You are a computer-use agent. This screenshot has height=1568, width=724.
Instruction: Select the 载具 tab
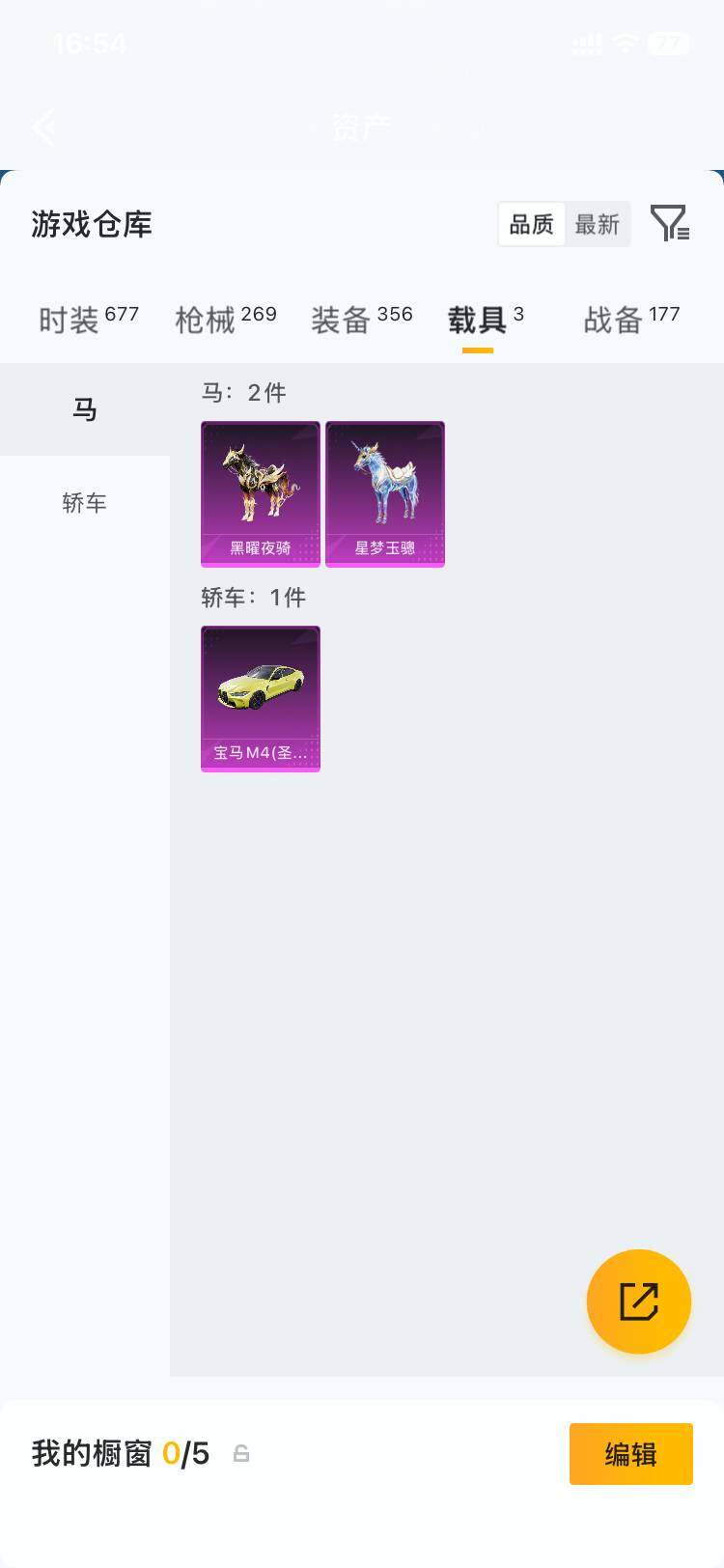(x=486, y=320)
